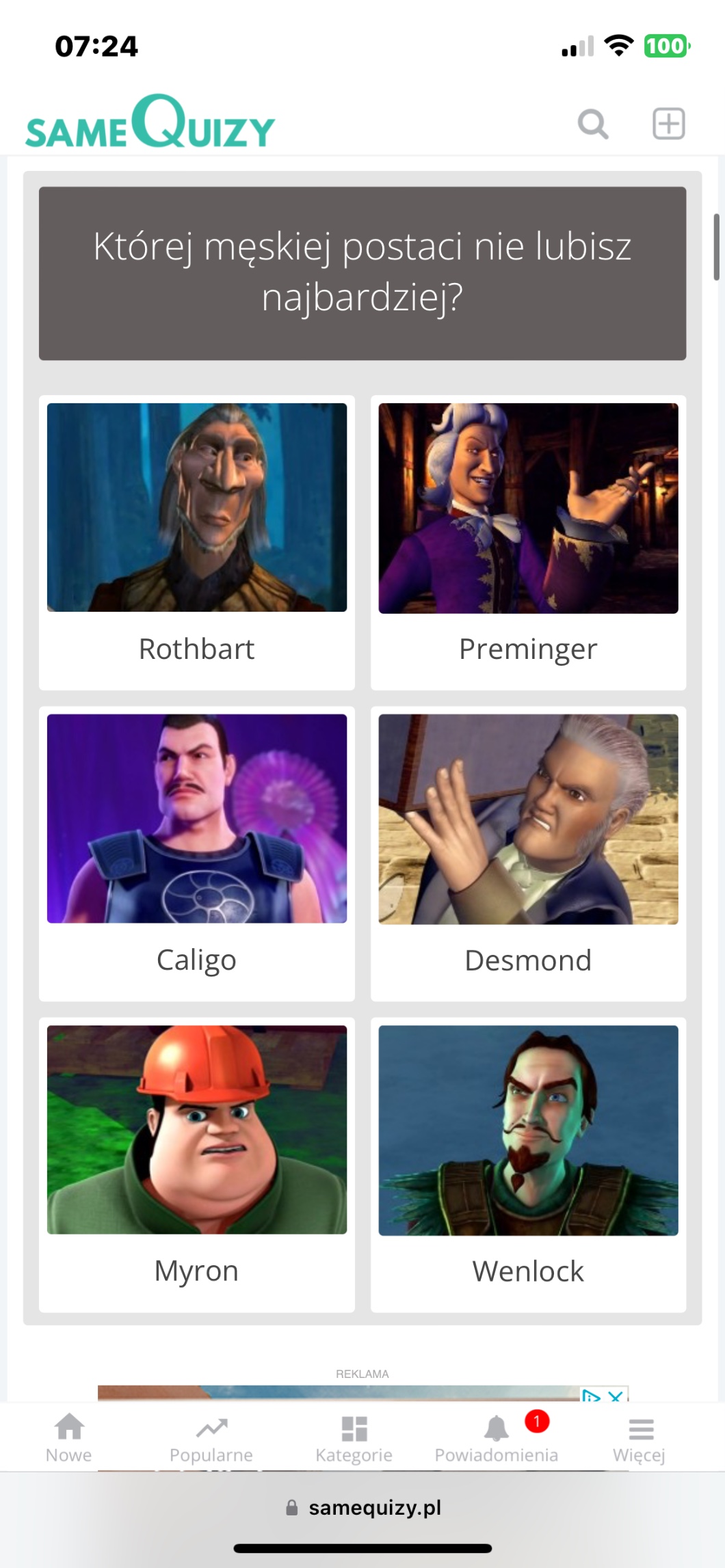Select Preminger as the answer
The height and width of the screenshot is (1568, 725).
[x=528, y=542]
